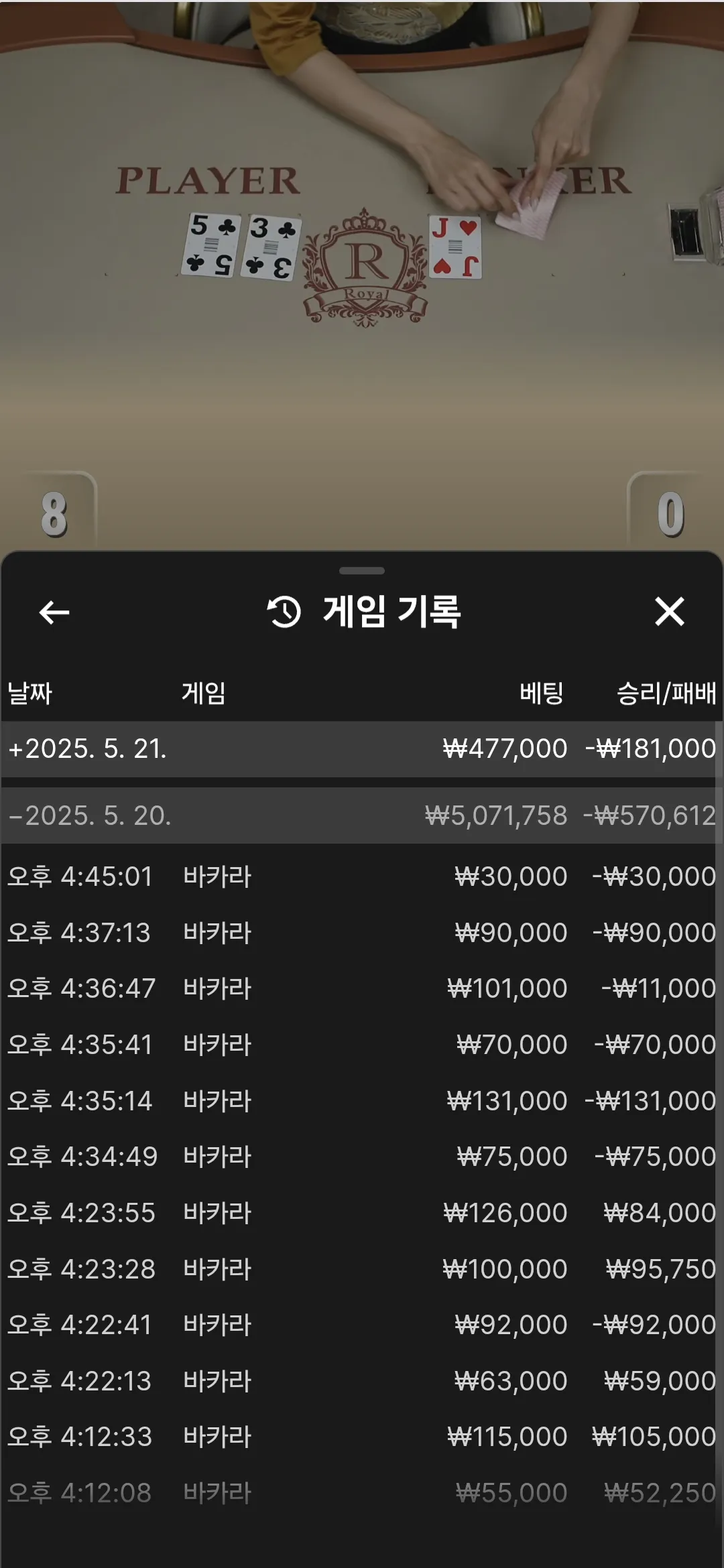View the 오후 4:36:47 game entry
The image size is (724, 1568).
click(361, 988)
